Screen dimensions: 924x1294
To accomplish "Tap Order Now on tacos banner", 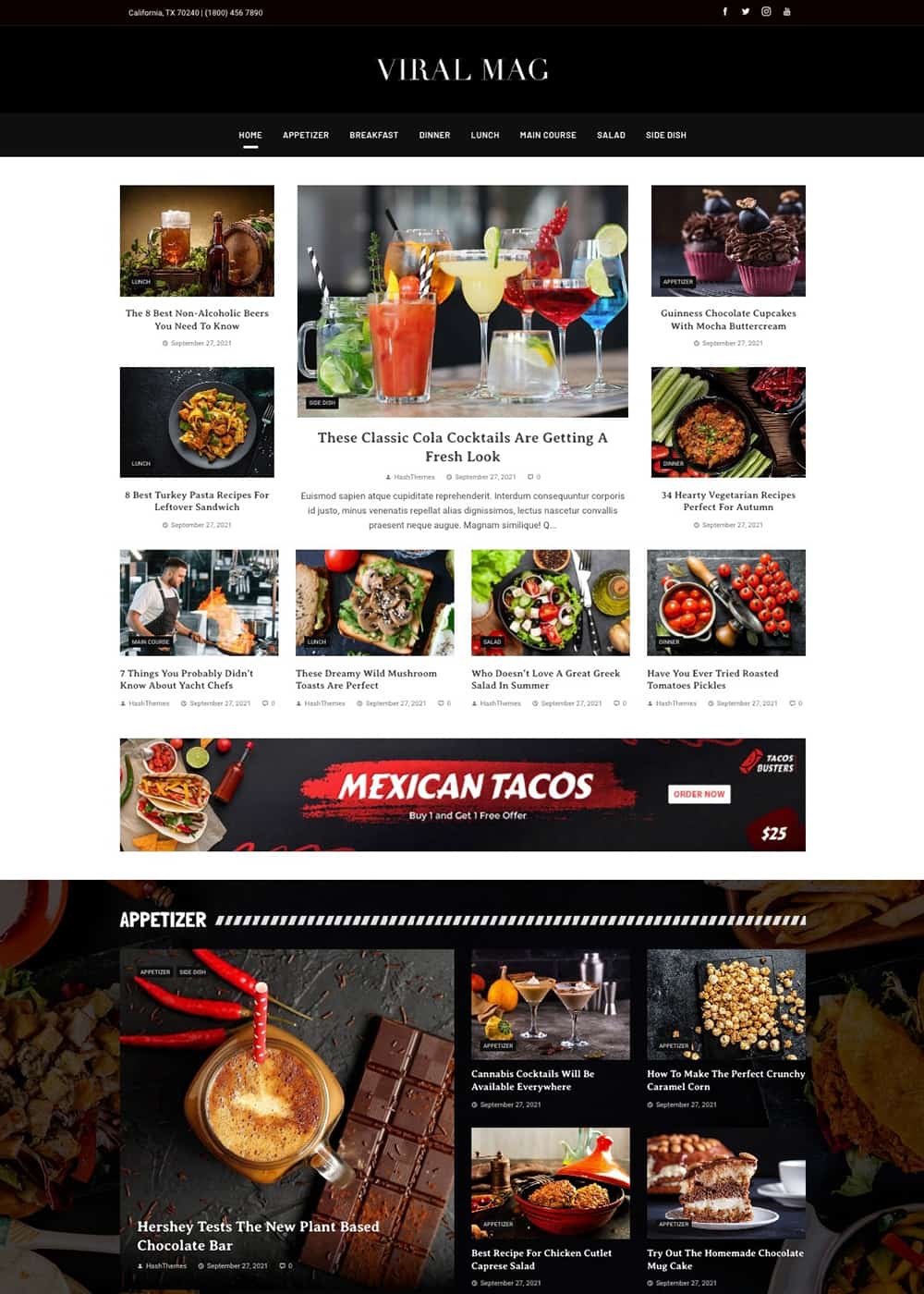I will tap(699, 794).
